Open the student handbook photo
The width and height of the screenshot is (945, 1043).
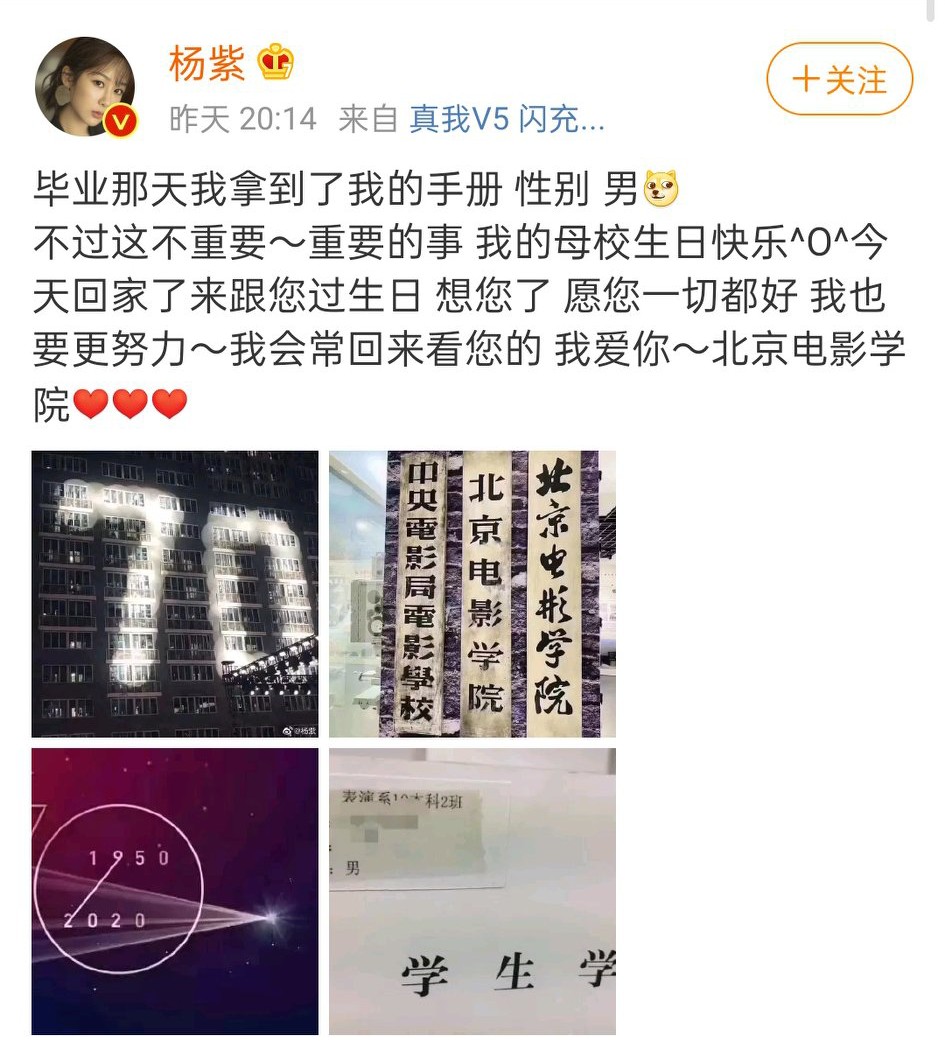(473, 891)
